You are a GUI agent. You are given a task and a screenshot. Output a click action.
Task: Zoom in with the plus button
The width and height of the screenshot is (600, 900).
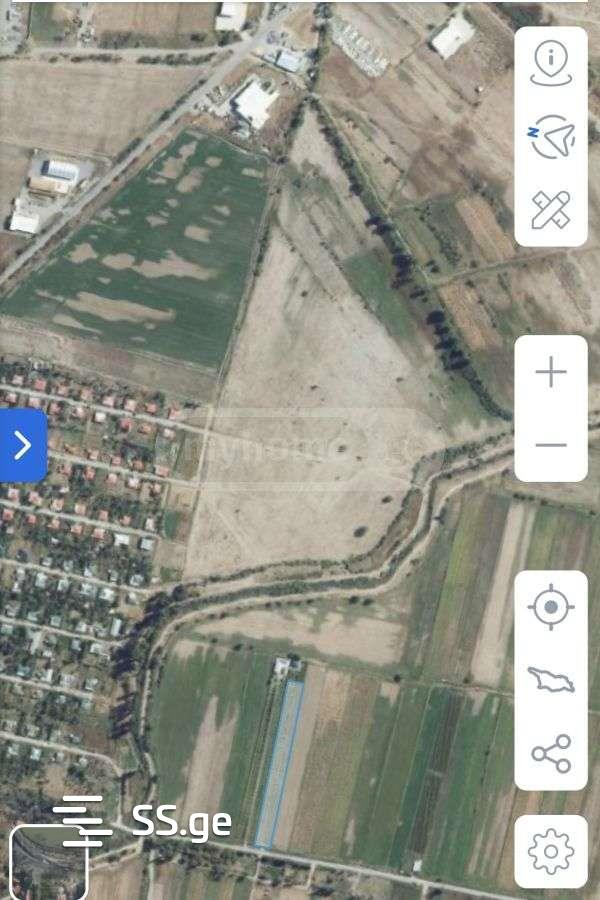tap(551, 373)
